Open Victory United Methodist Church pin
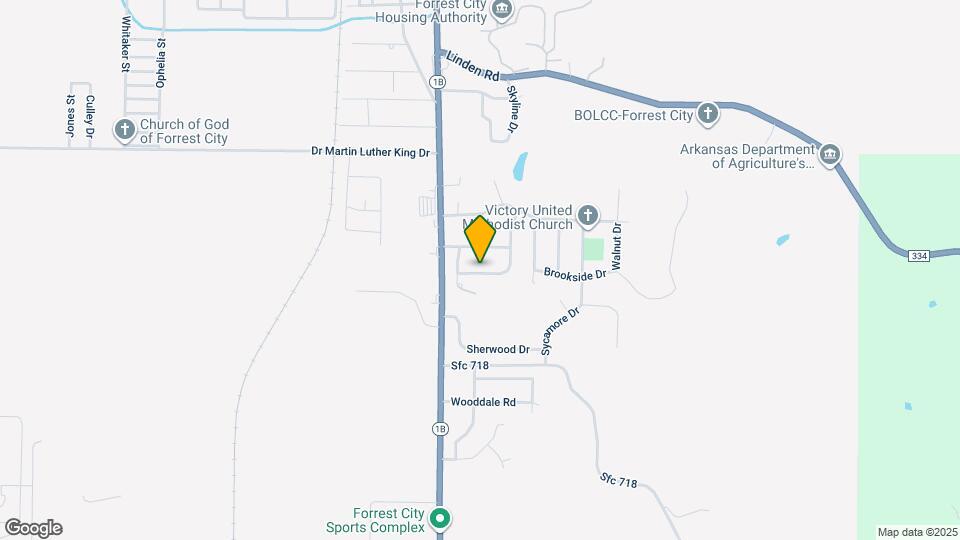Screen dimensions: 960x540 588,216
